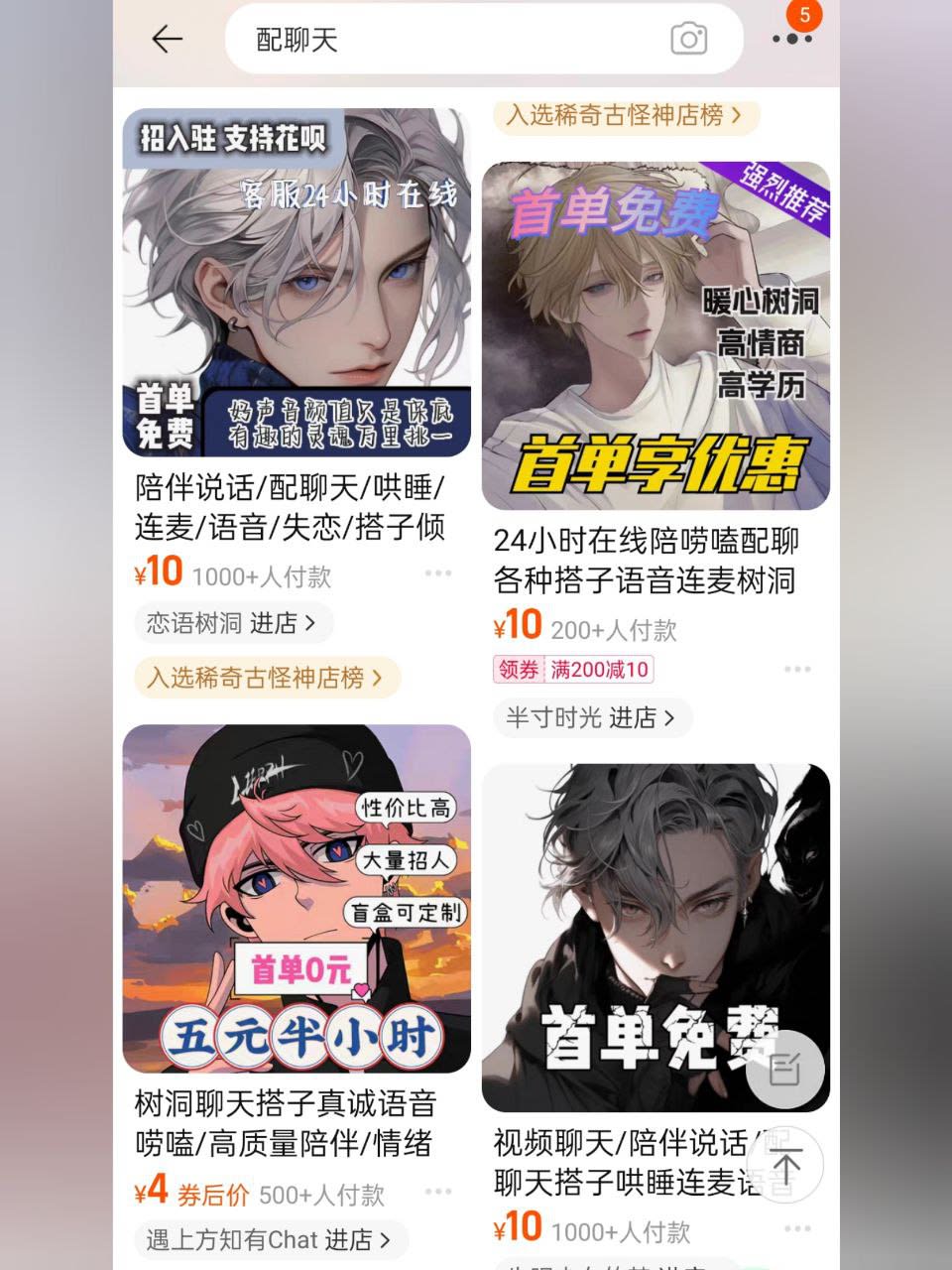This screenshot has width=952, height=1270.
Task: Tap the 配聊天 search field
Action: (446, 40)
